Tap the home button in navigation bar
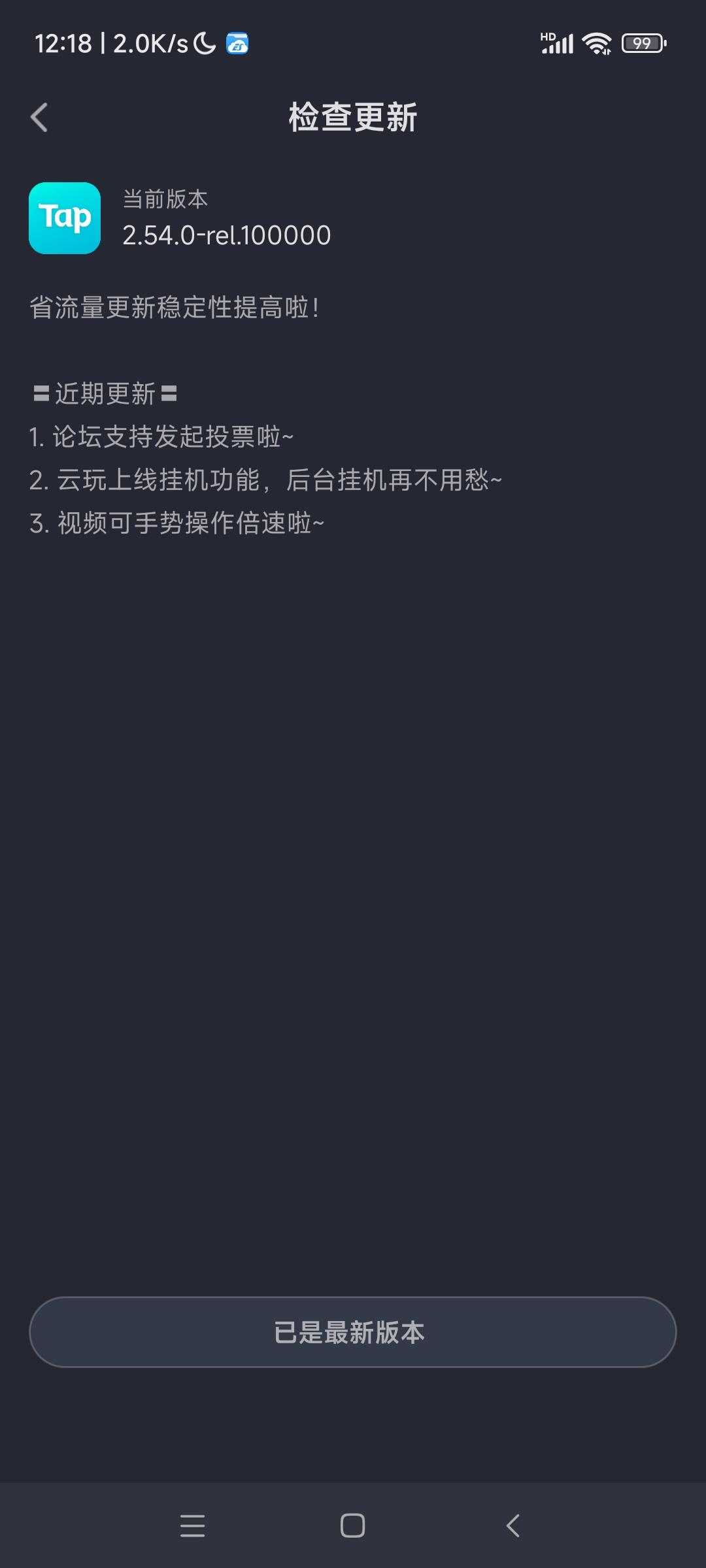Image resolution: width=706 pixels, height=1568 pixels. click(352, 1526)
